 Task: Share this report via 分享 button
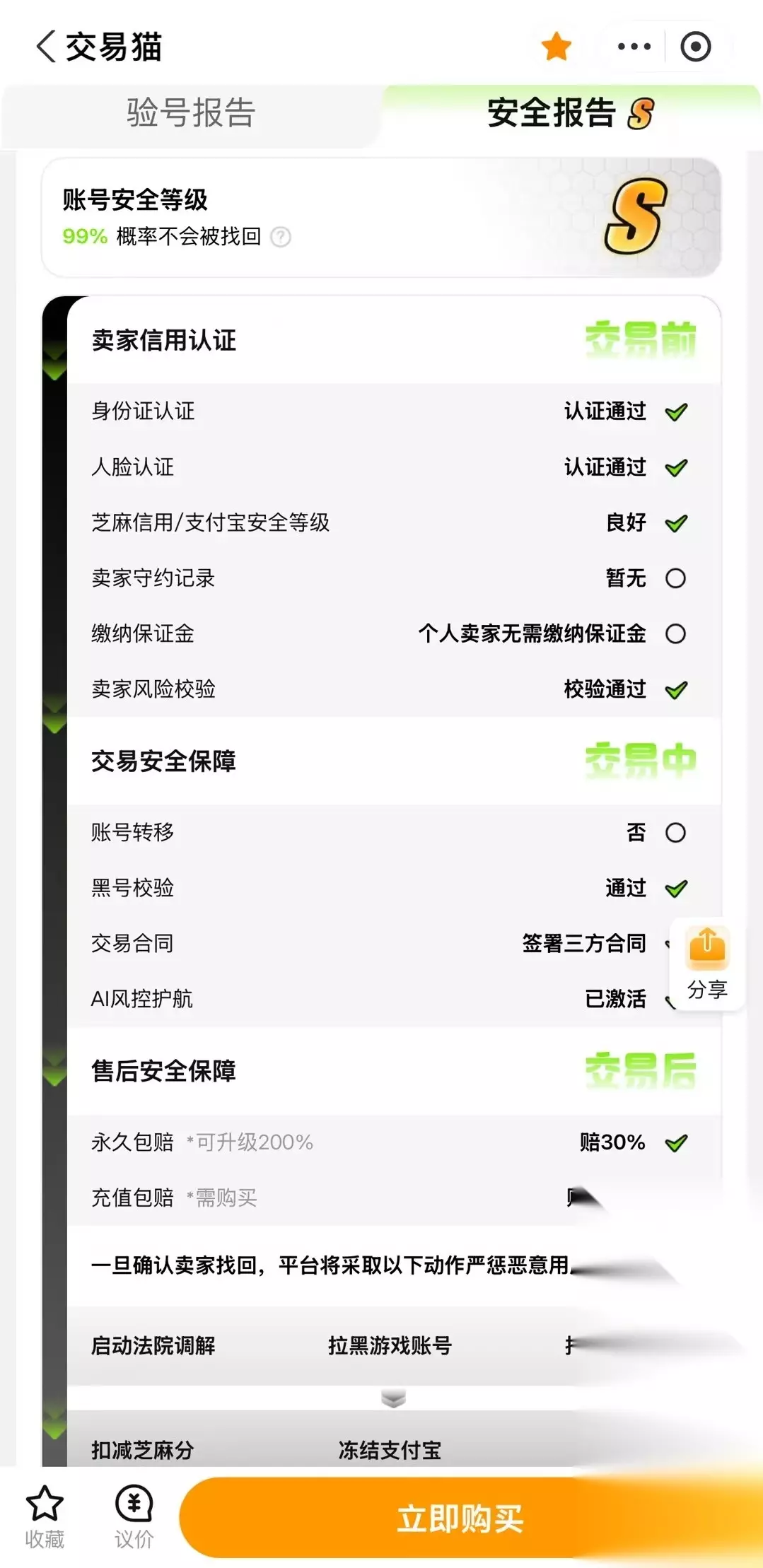click(707, 964)
